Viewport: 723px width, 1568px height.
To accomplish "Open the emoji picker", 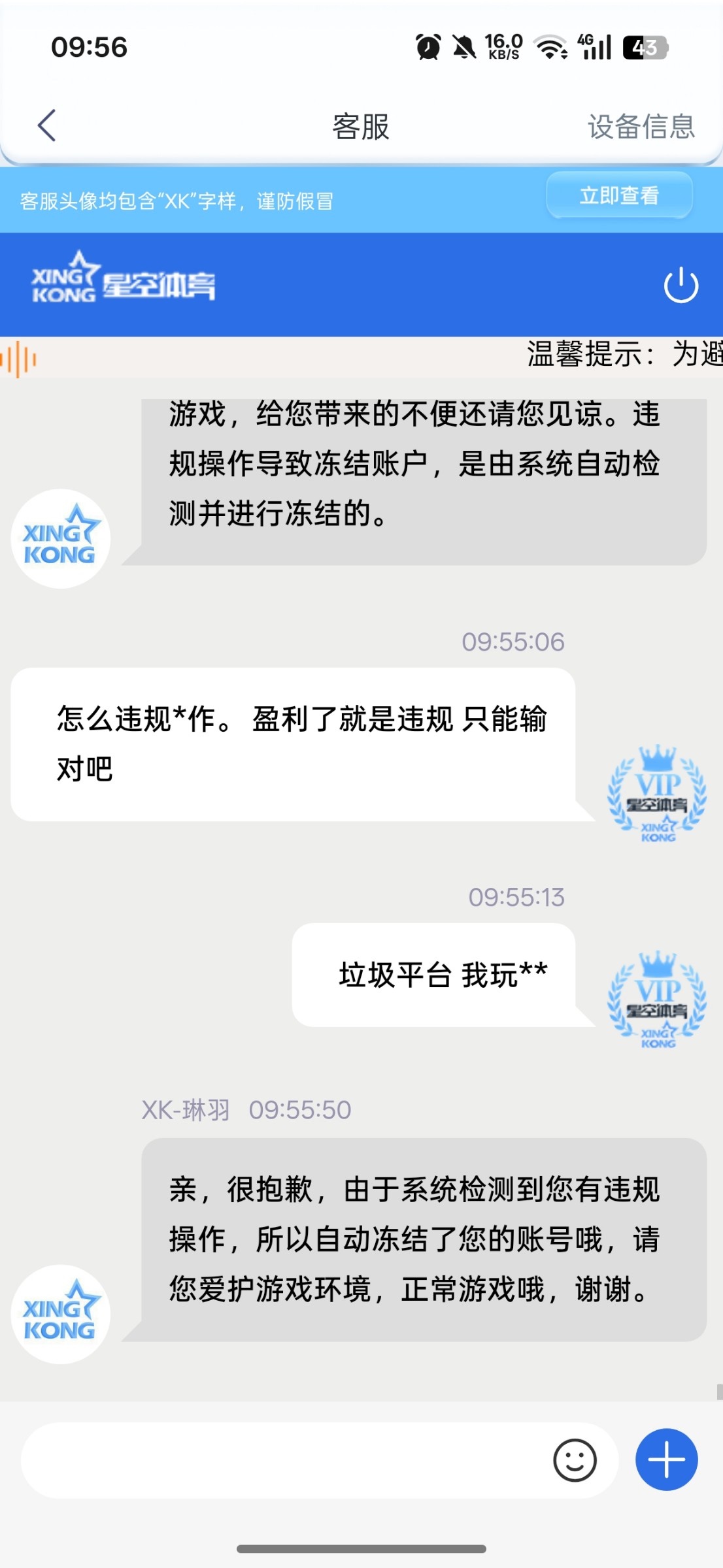I will click(575, 1460).
